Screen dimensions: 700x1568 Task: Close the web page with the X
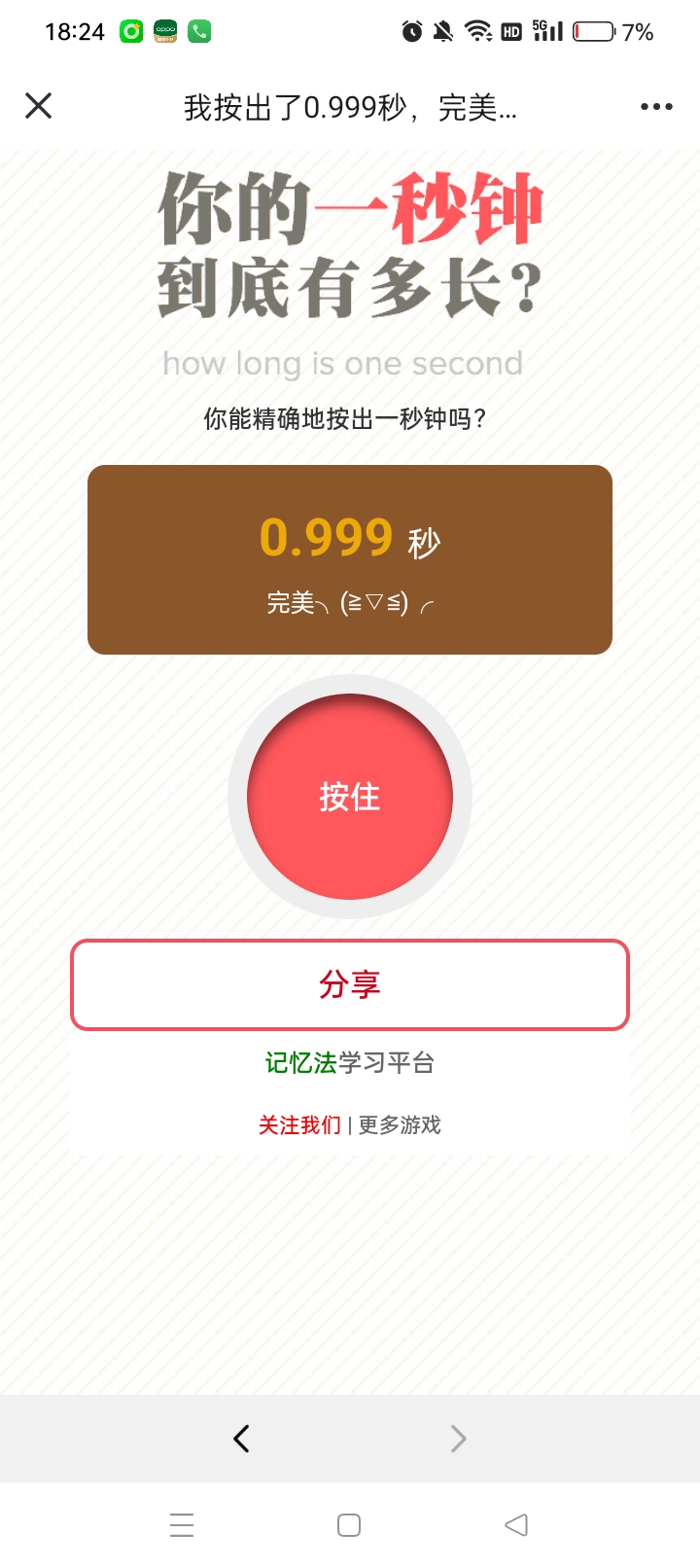[x=39, y=106]
